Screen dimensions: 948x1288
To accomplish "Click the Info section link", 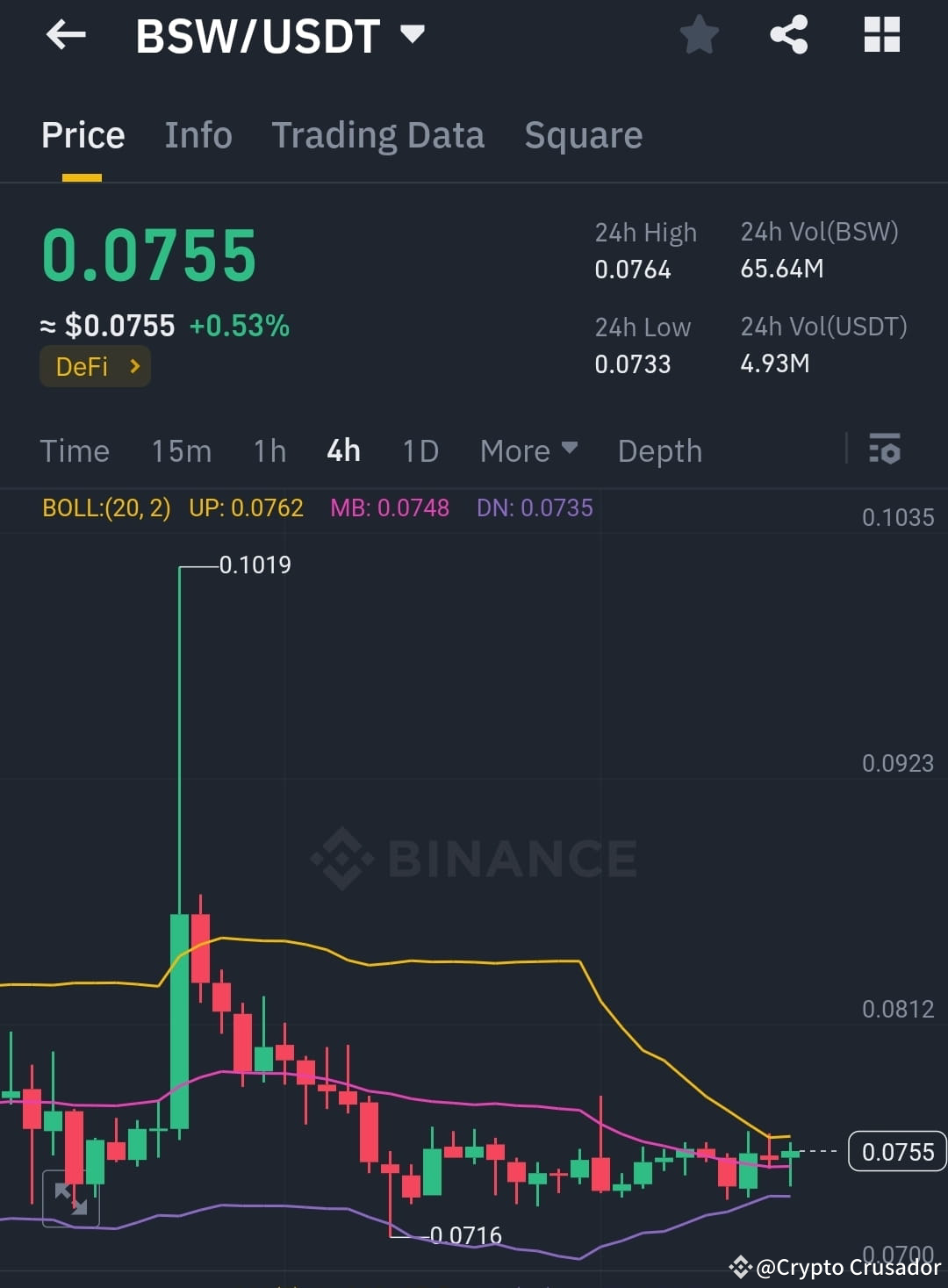I will click(197, 135).
